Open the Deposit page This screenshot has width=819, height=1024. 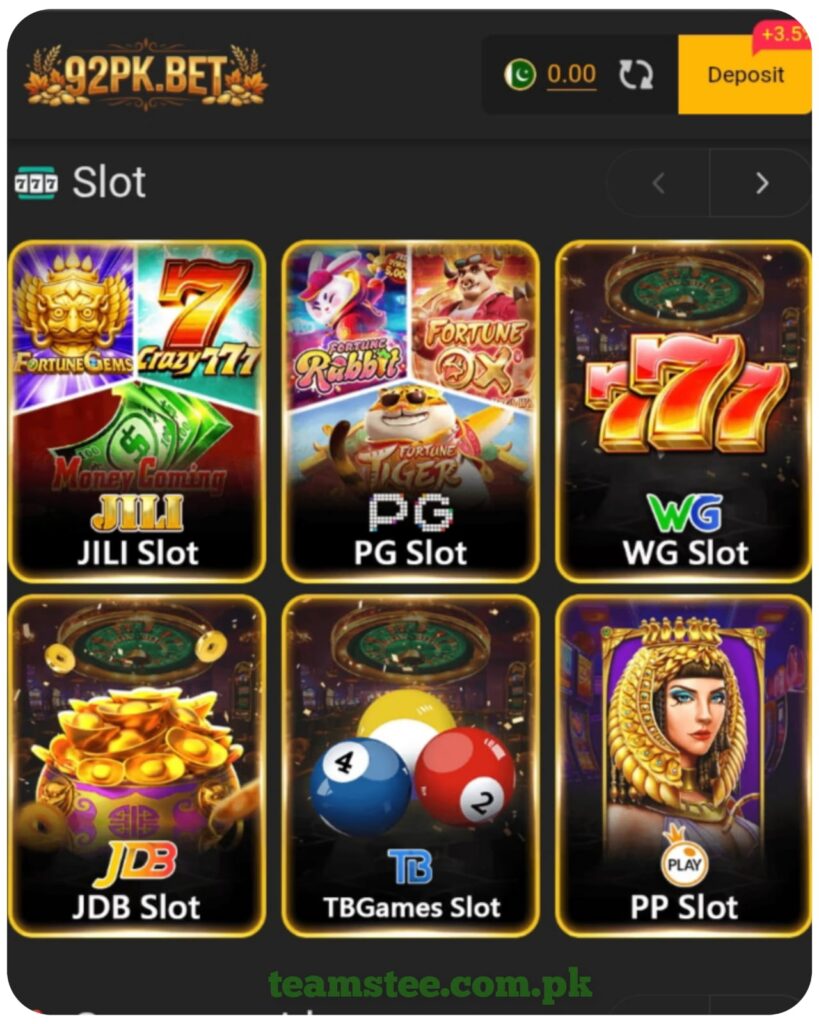pyautogui.click(x=744, y=75)
